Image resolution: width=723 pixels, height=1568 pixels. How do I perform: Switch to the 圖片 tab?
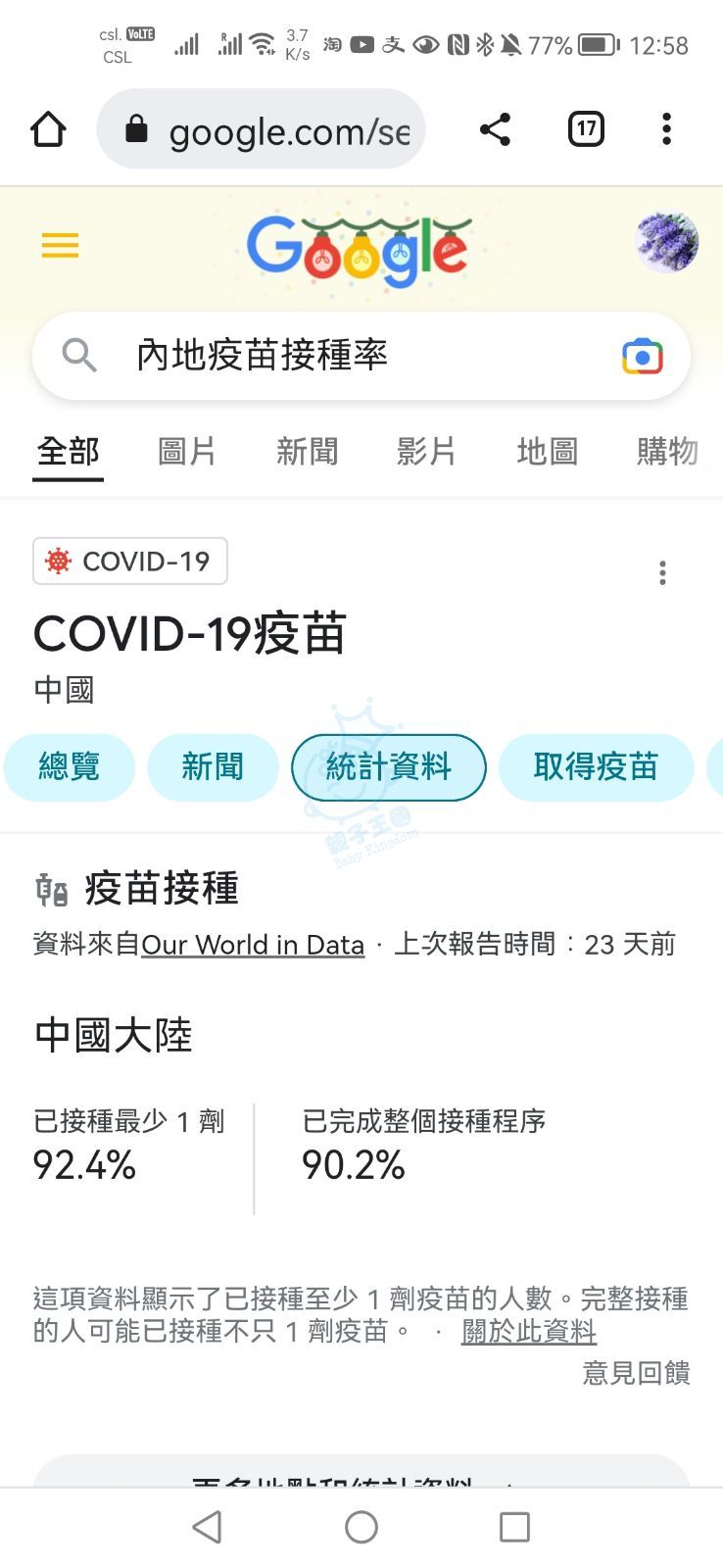pos(186,452)
